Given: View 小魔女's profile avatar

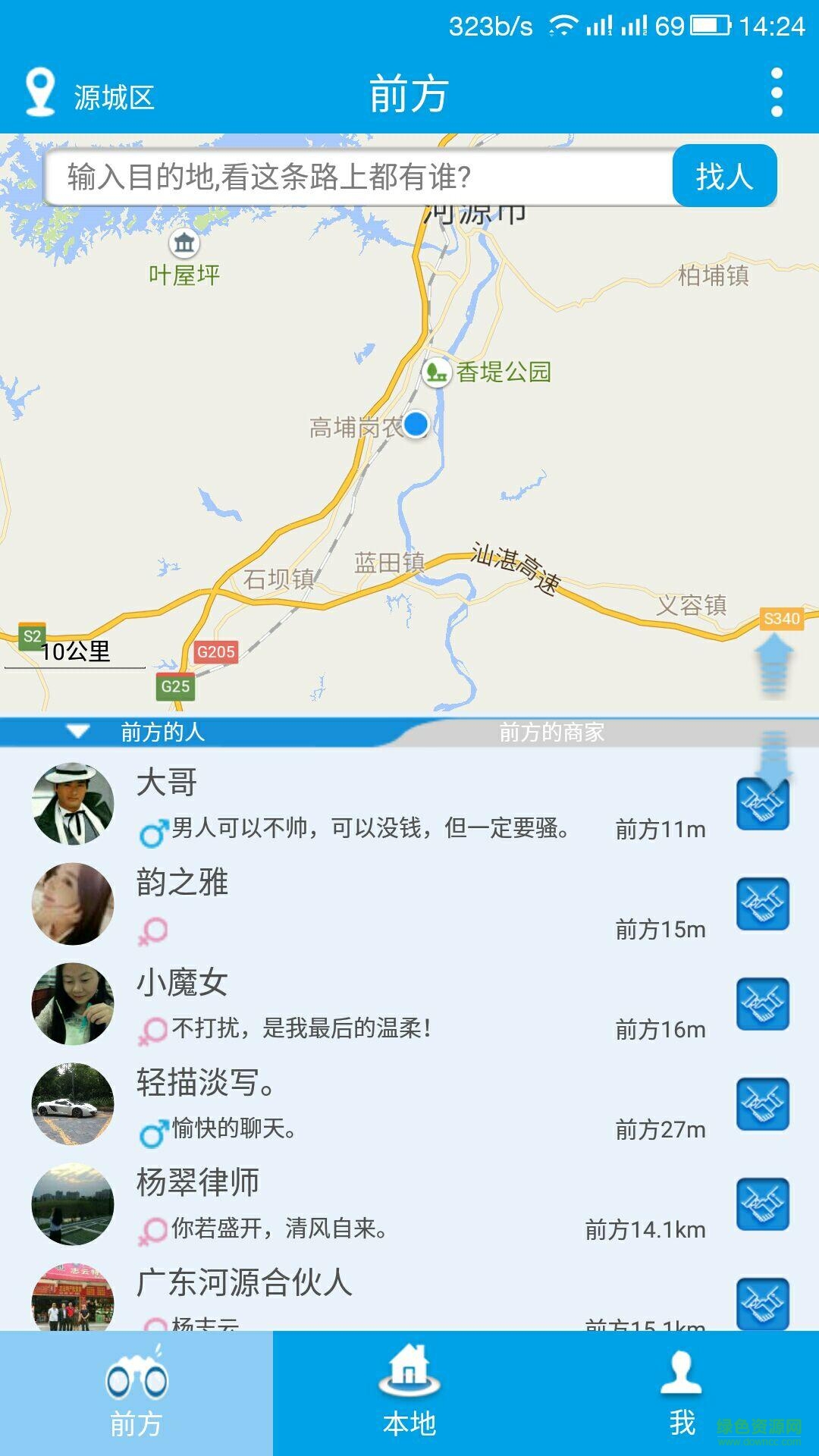Looking at the screenshot, I should (72, 1003).
